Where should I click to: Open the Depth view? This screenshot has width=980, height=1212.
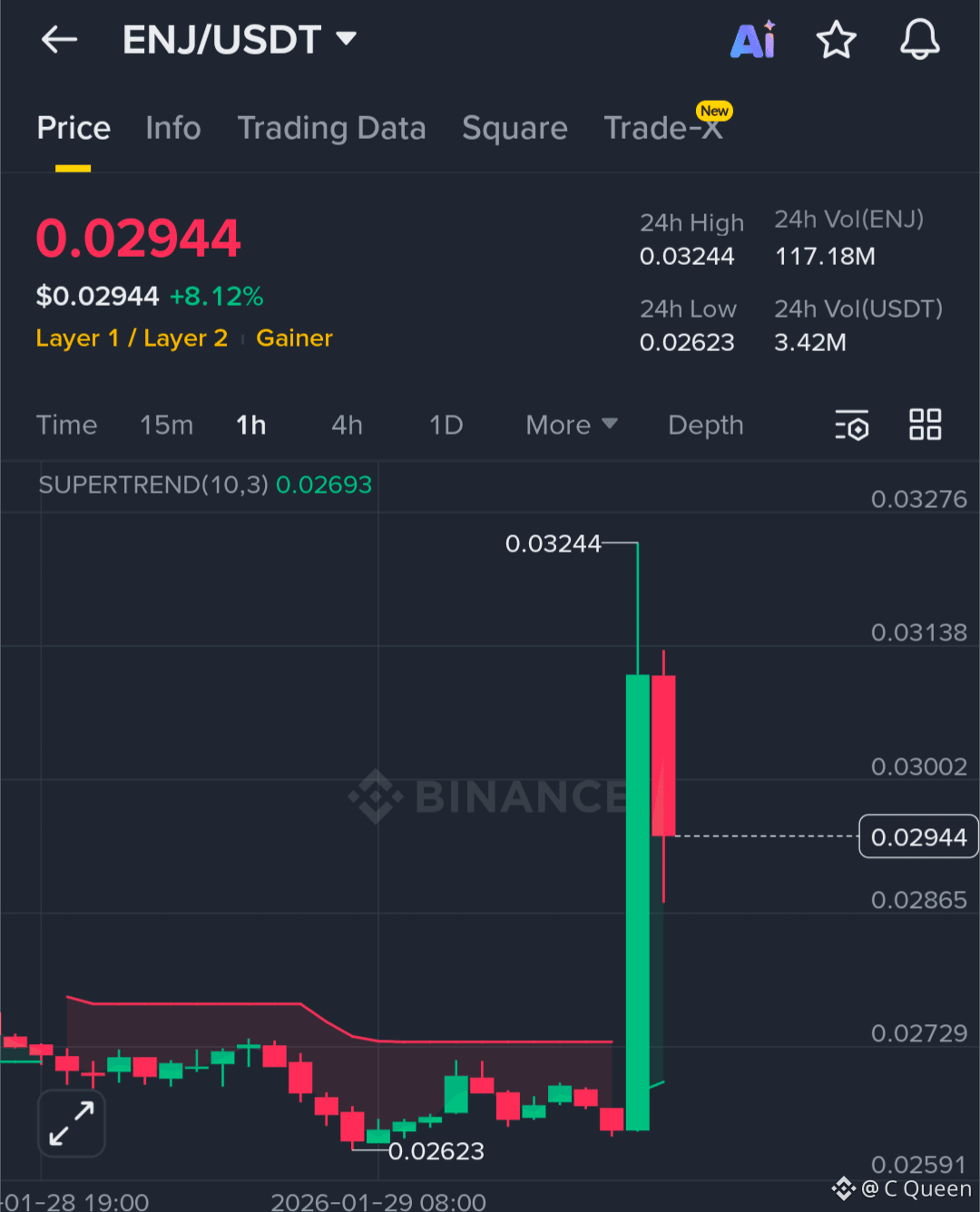click(705, 425)
